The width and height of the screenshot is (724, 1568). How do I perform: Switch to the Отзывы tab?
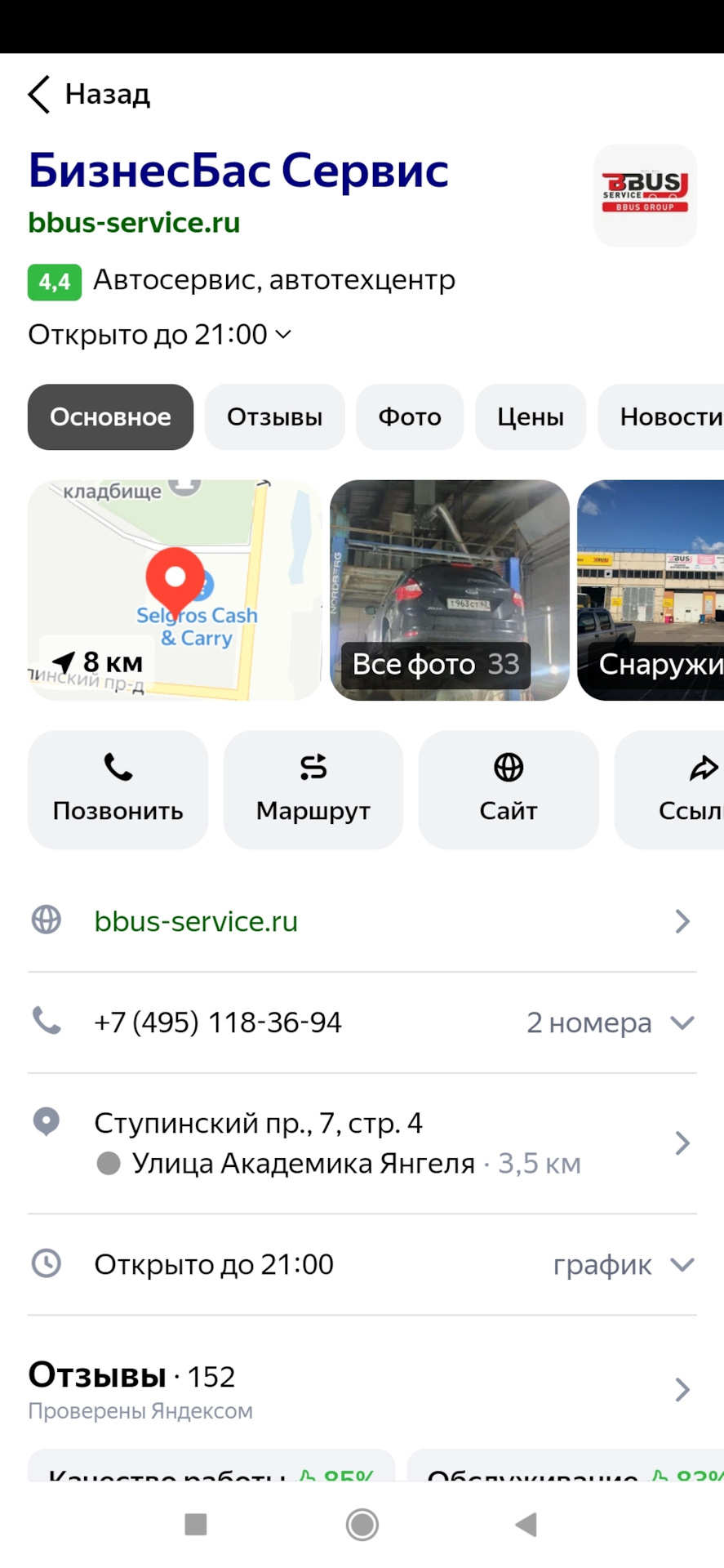(274, 417)
